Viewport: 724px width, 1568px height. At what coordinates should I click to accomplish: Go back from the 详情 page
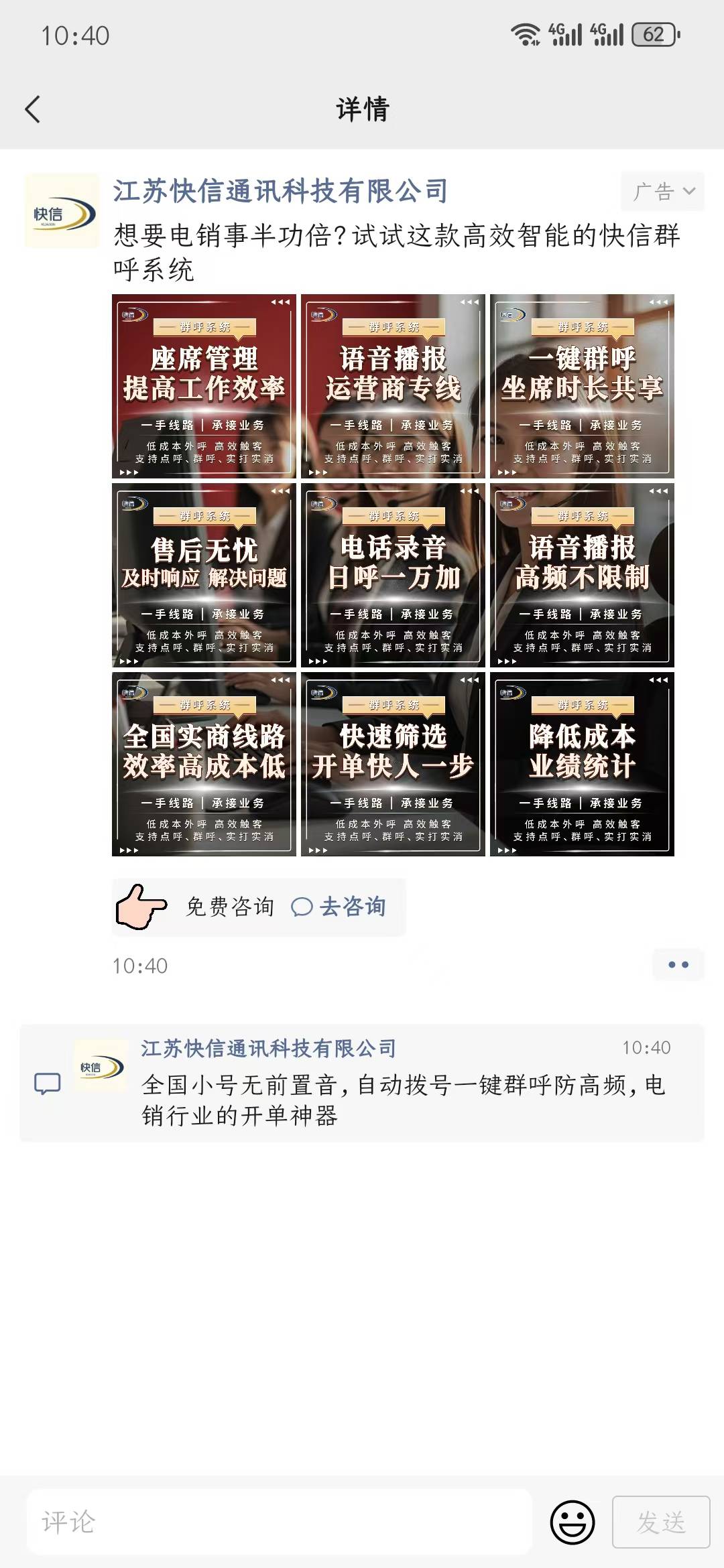[32, 109]
